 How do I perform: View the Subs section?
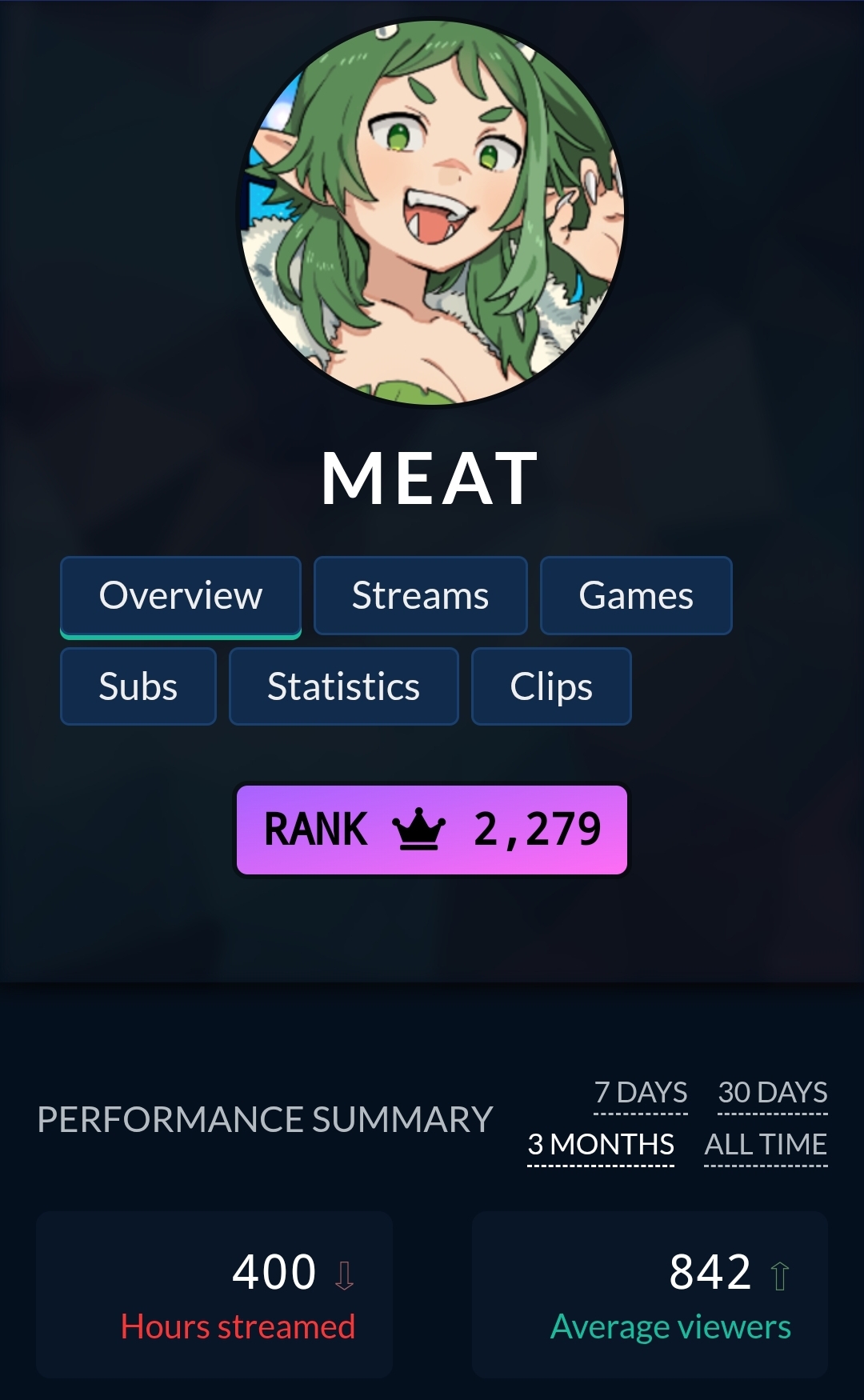(x=138, y=686)
